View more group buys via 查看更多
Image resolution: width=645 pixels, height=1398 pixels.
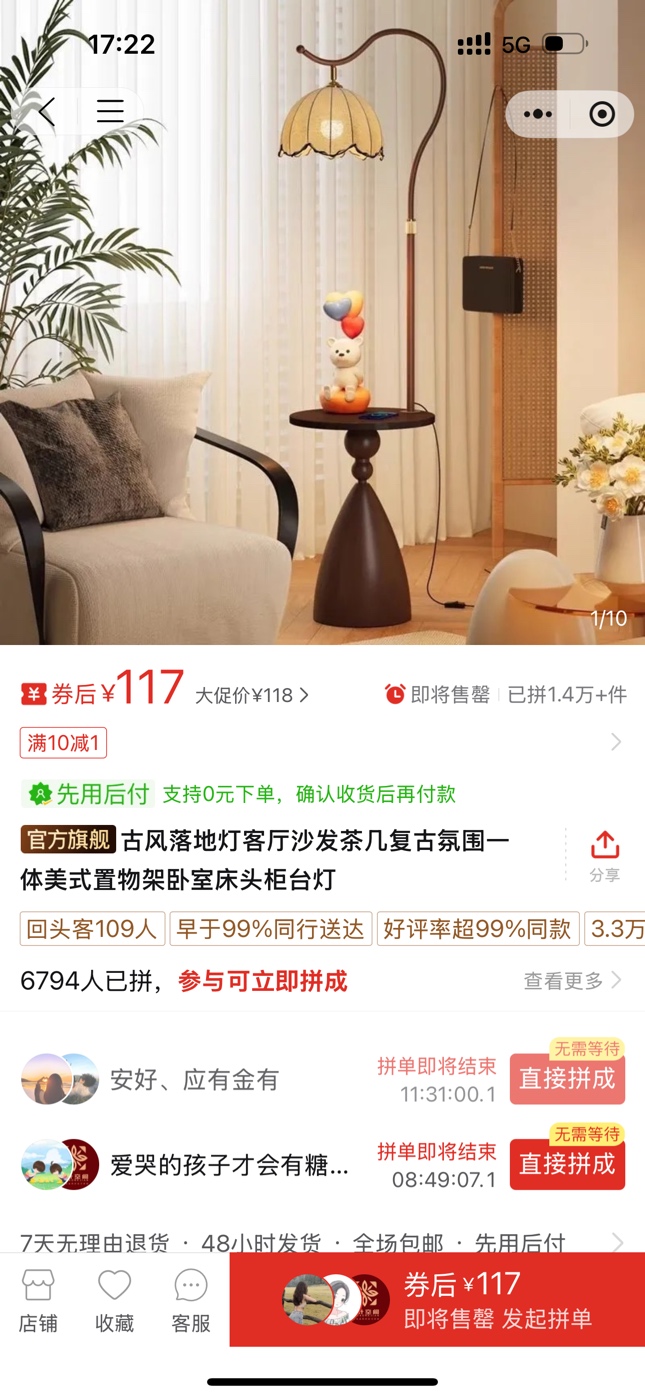(572, 980)
